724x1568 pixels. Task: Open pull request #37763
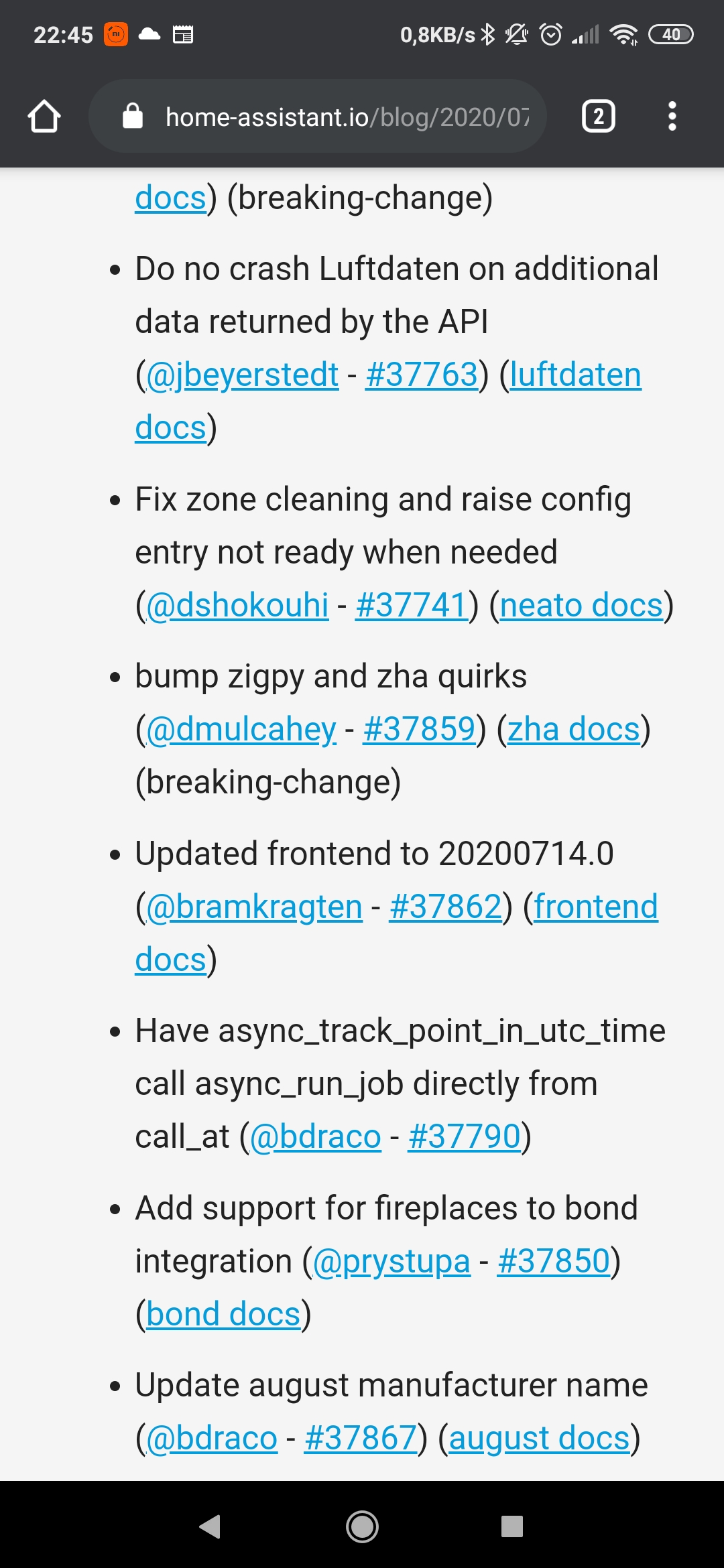tap(422, 375)
